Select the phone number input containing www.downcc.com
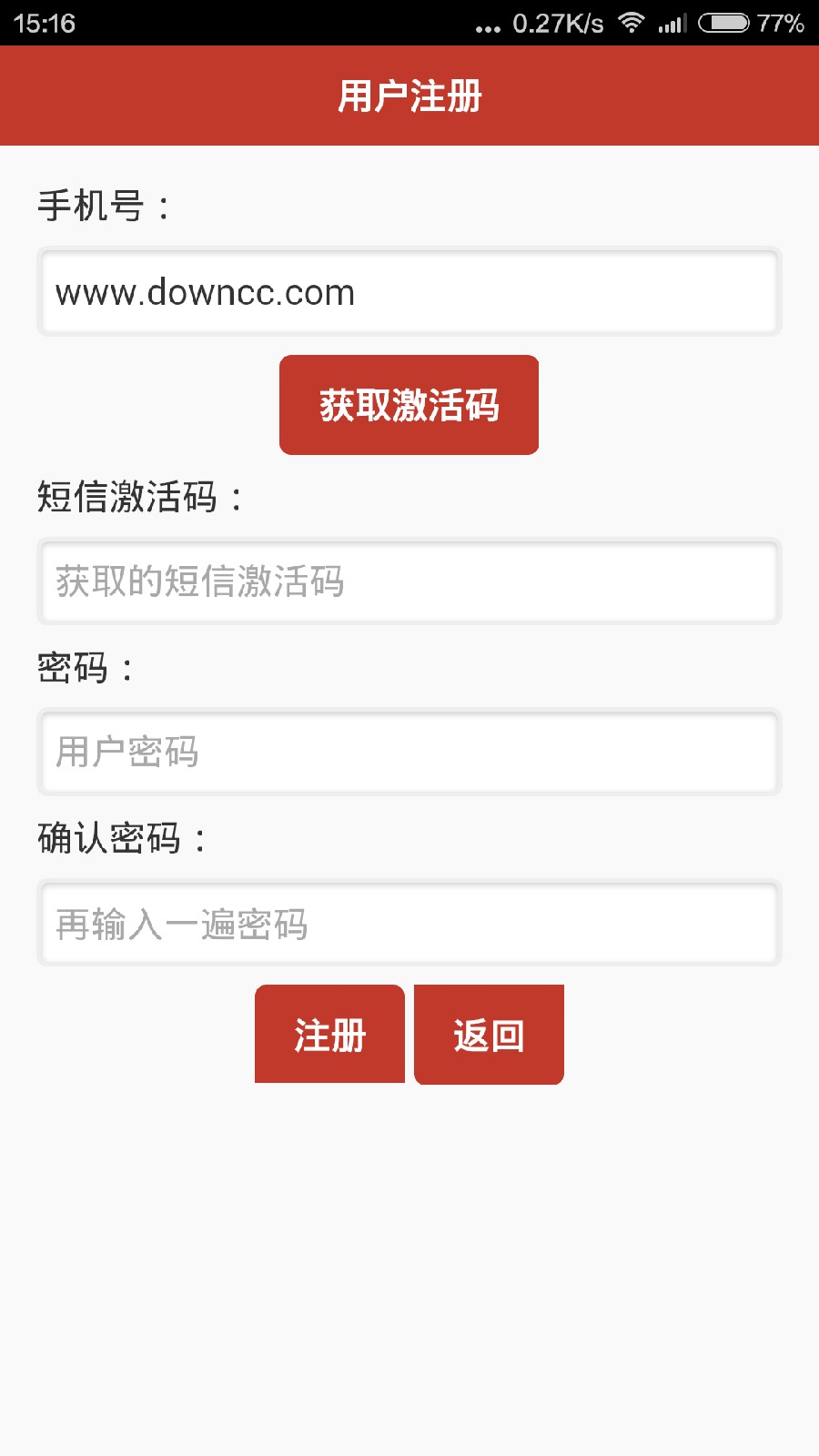The image size is (819, 1456). pos(409,293)
